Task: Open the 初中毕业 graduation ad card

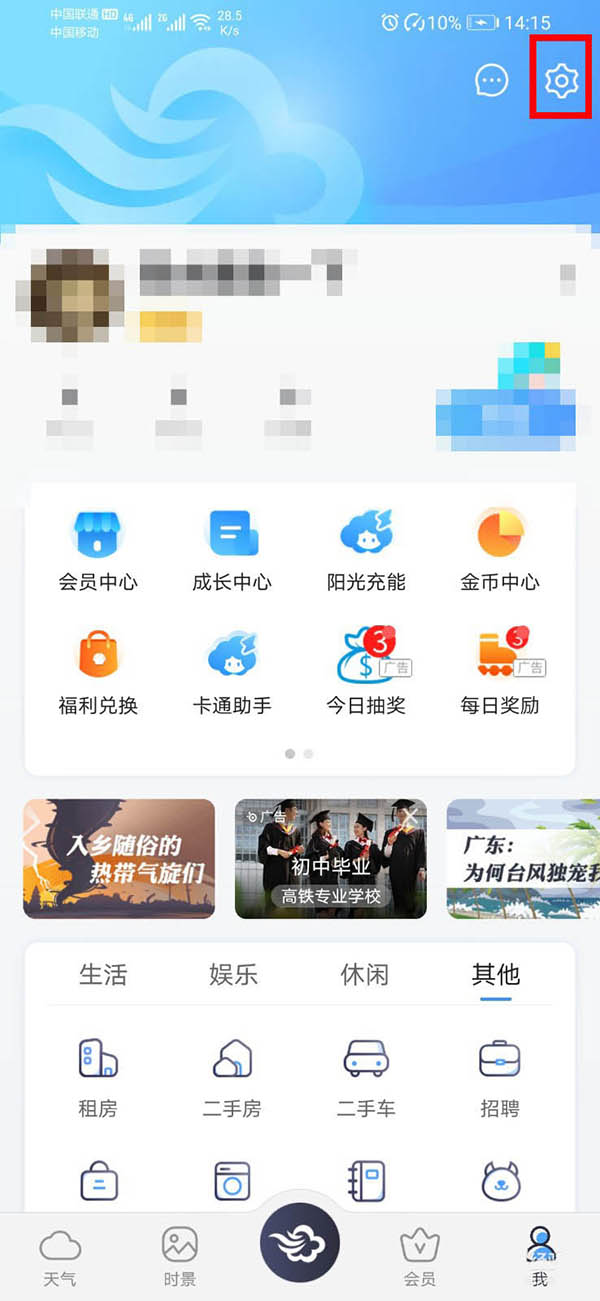Action: tap(330, 858)
